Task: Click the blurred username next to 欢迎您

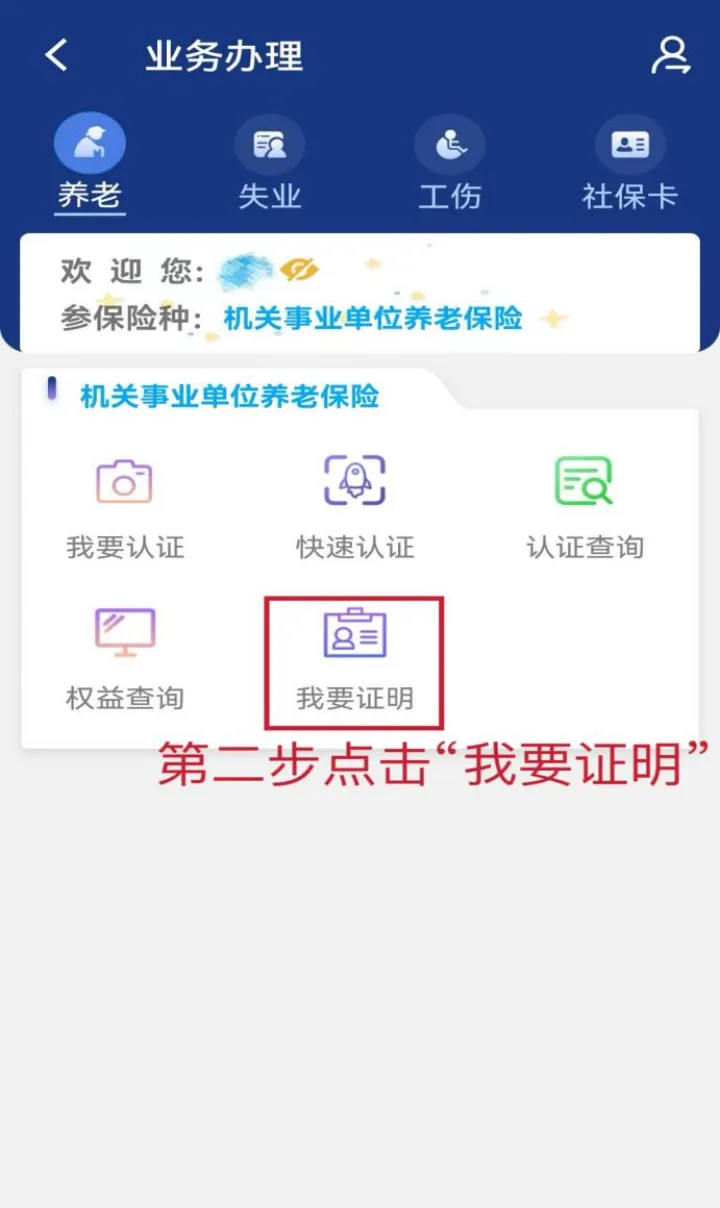Action: click(x=245, y=268)
